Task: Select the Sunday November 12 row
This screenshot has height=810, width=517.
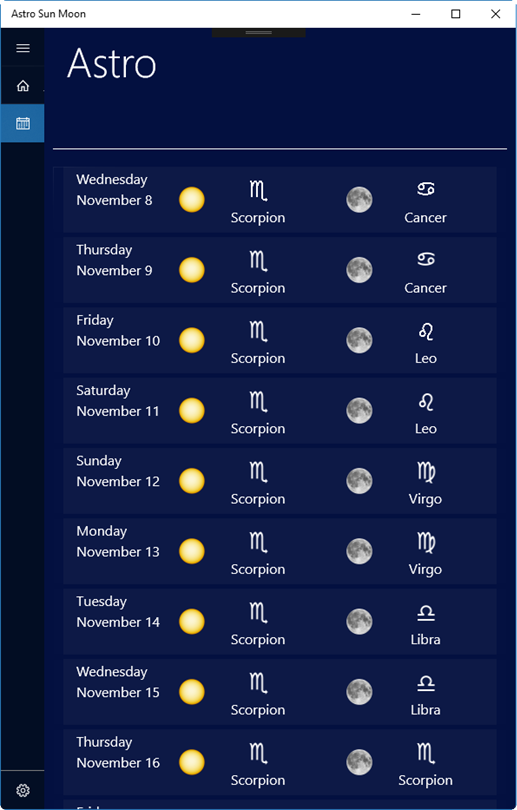Action: (280, 480)
